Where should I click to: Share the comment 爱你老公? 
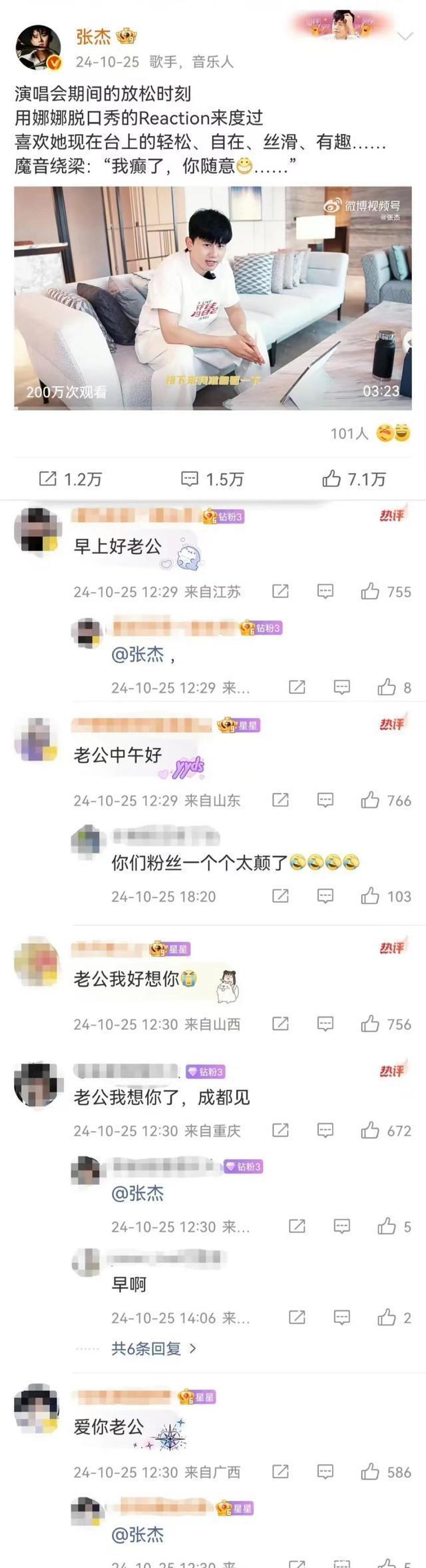point(280,1472)
